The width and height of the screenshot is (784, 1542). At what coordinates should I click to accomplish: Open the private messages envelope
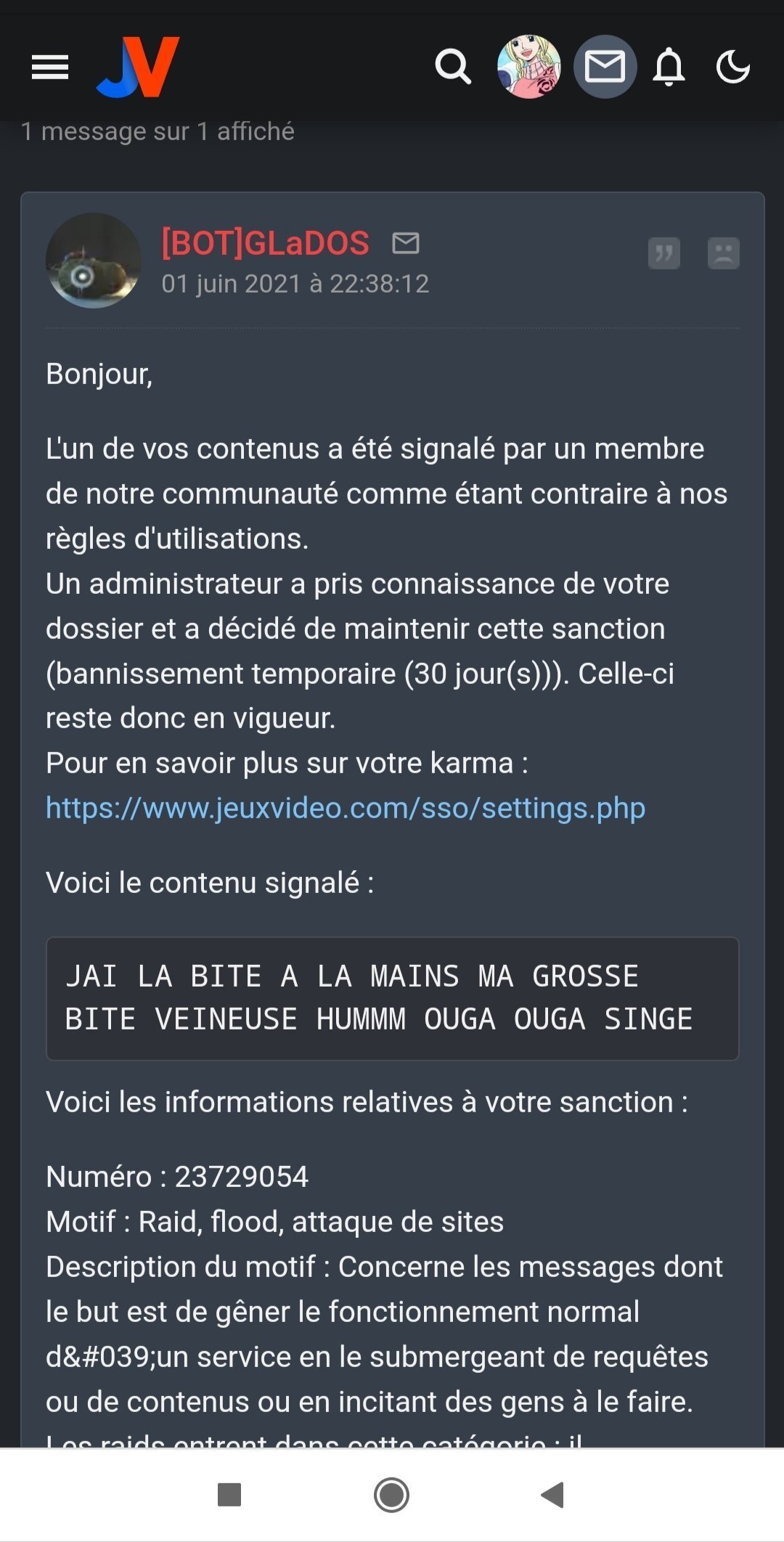coord(605,67)
